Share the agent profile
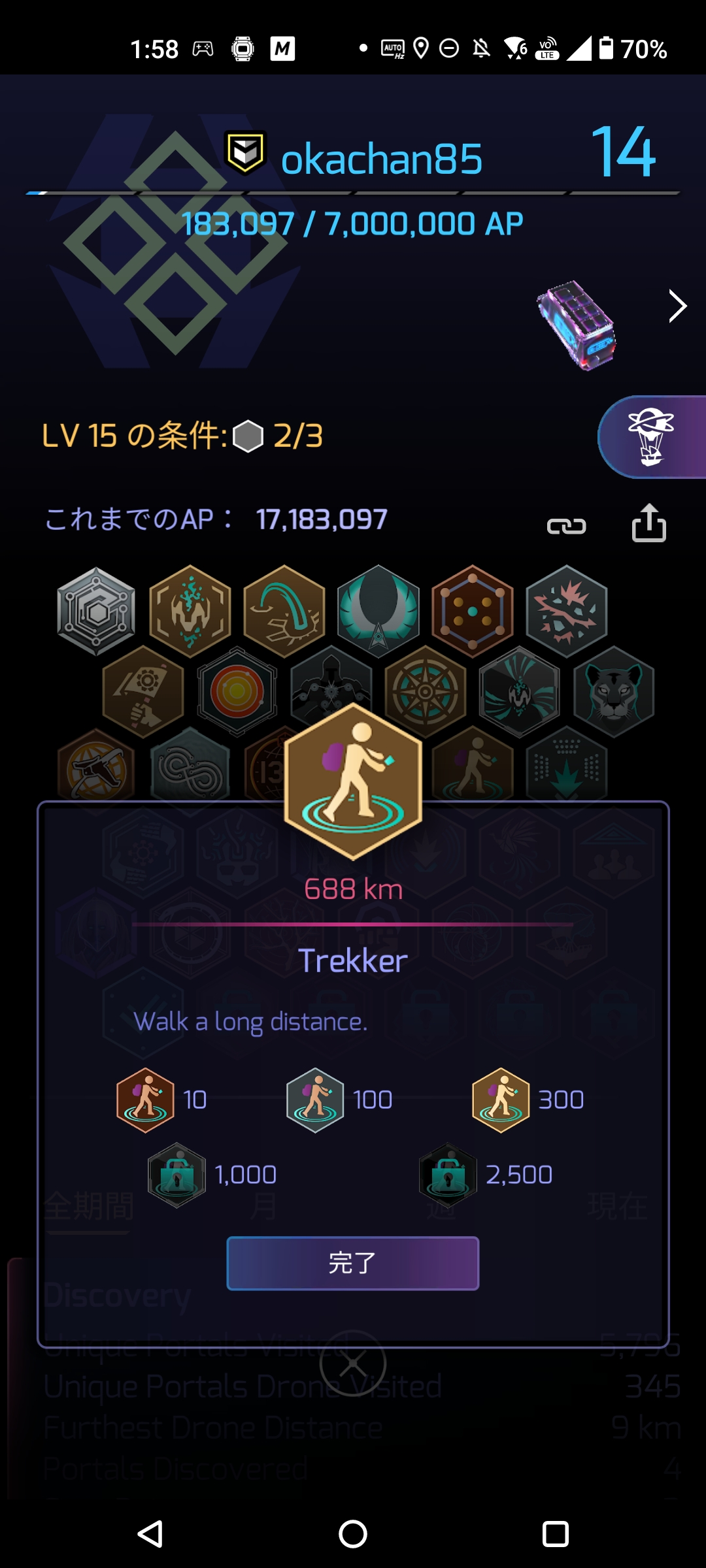 pyautogui.click(x=648, y=523)
